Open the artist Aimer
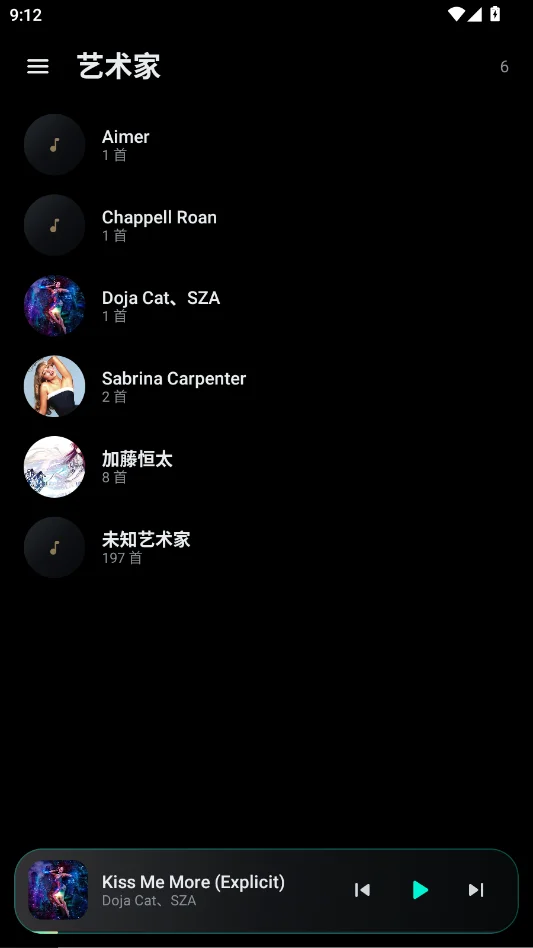This screenshot has width=533, height=948. point(266,144)
